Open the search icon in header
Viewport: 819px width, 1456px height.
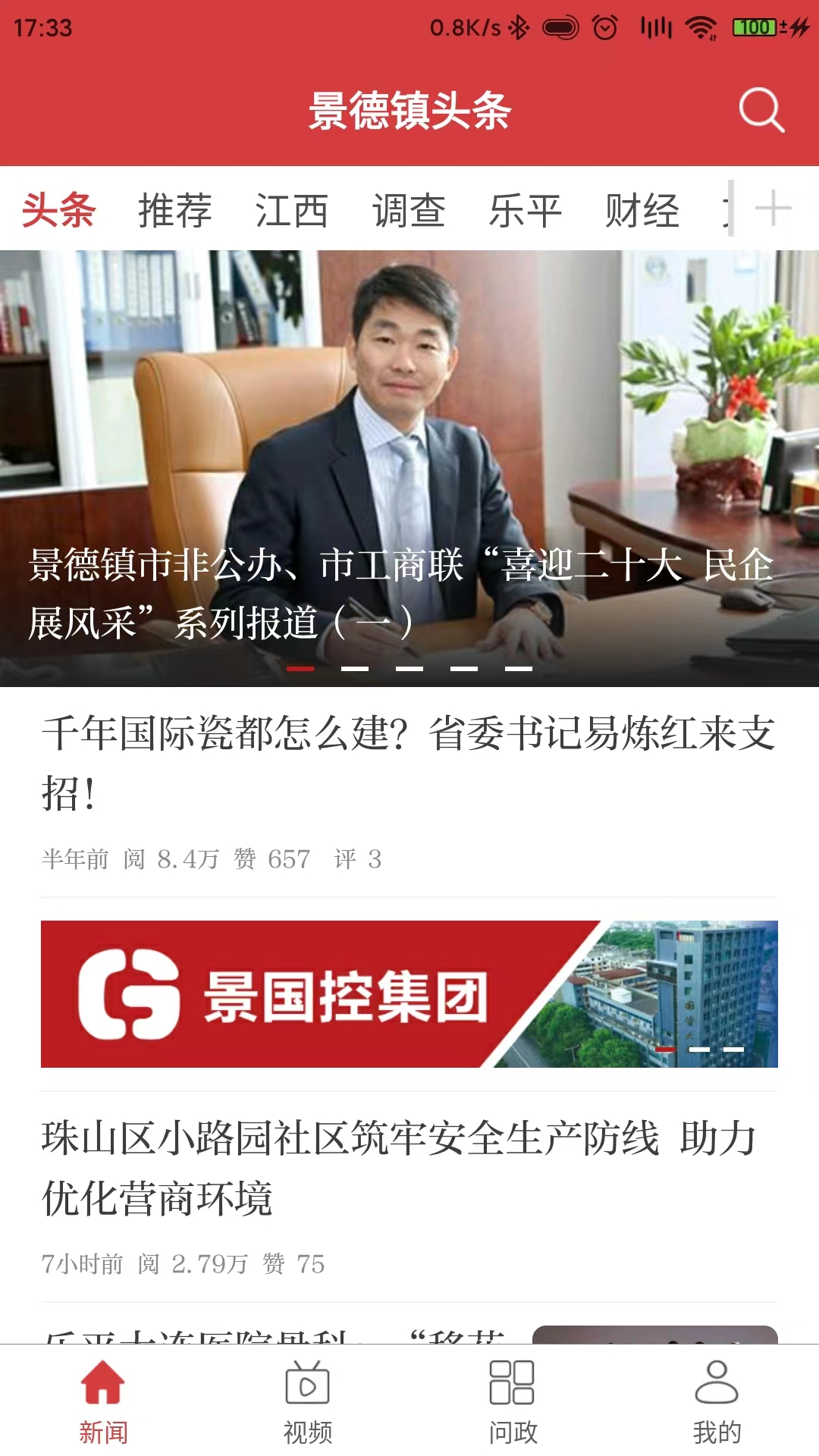[x=761, y=111]
